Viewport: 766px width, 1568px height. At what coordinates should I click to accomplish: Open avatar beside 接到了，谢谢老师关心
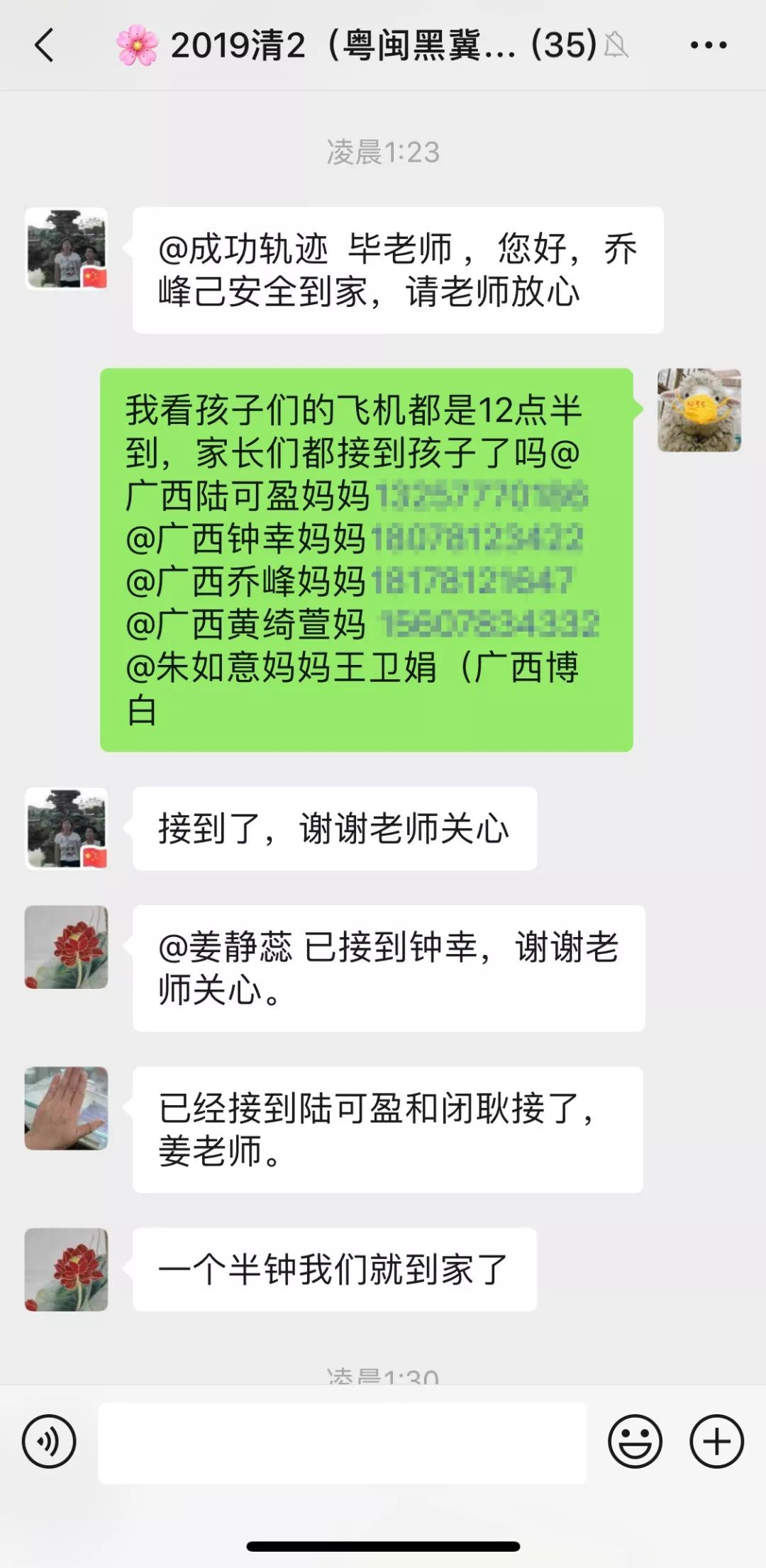click(67, 829)
